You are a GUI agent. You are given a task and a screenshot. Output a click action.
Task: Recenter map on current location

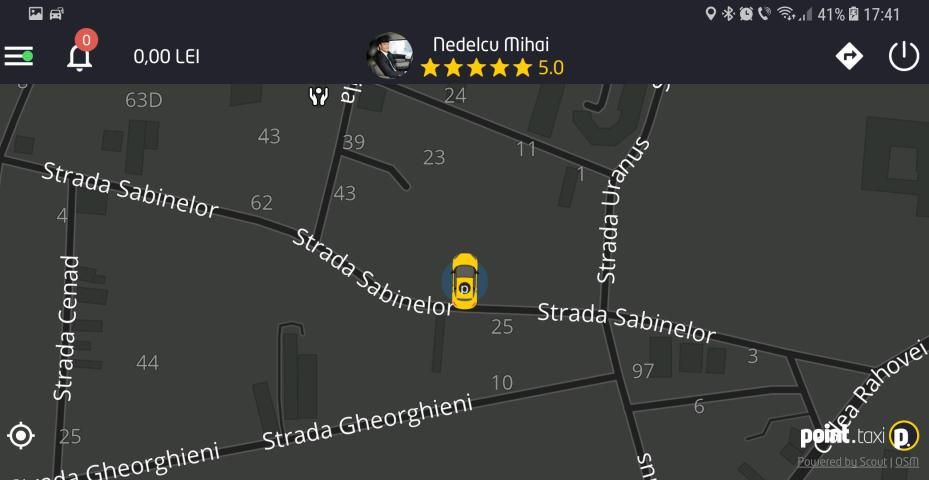tap(20, 435)
